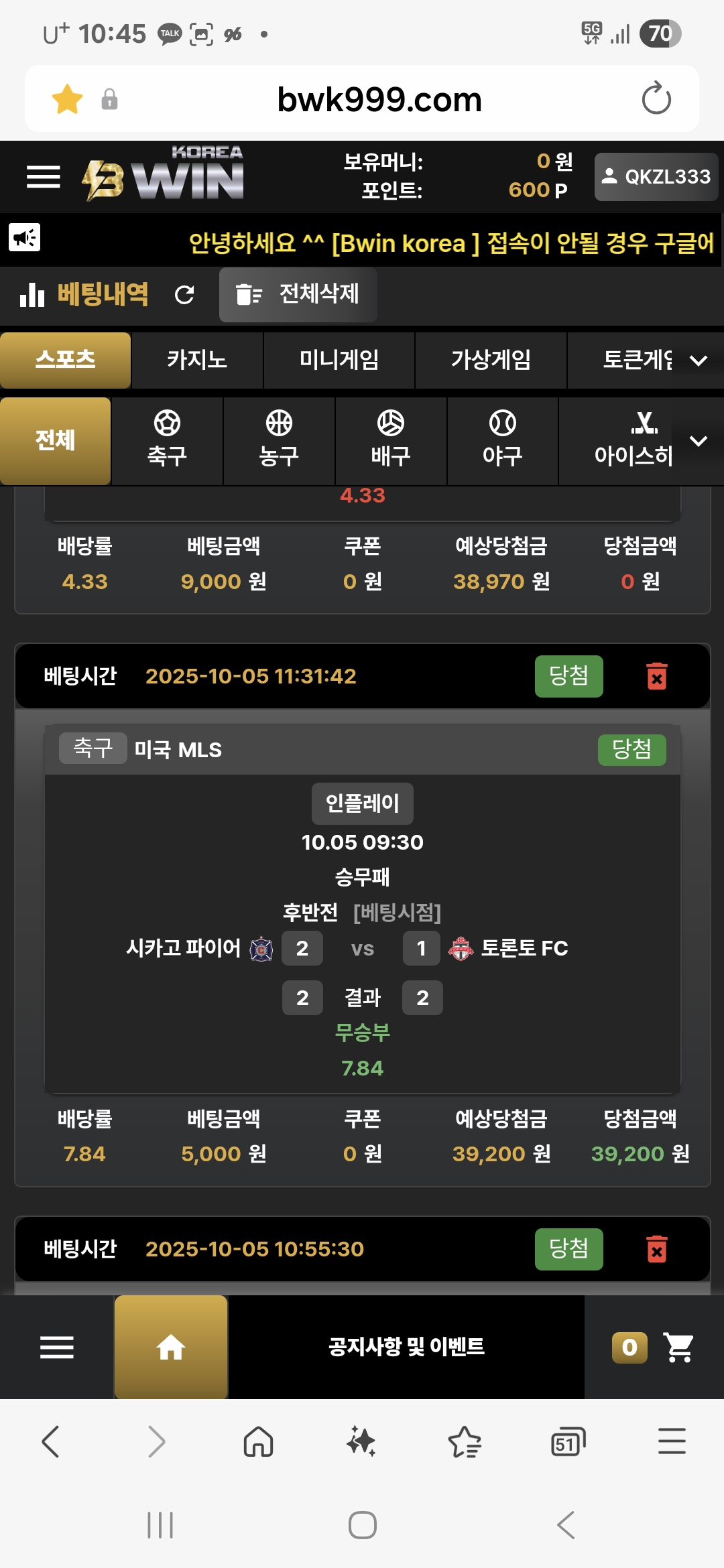724x1568 pixels.
Task: Reload the page in browser address bar
Action: [x=656, y=100]
